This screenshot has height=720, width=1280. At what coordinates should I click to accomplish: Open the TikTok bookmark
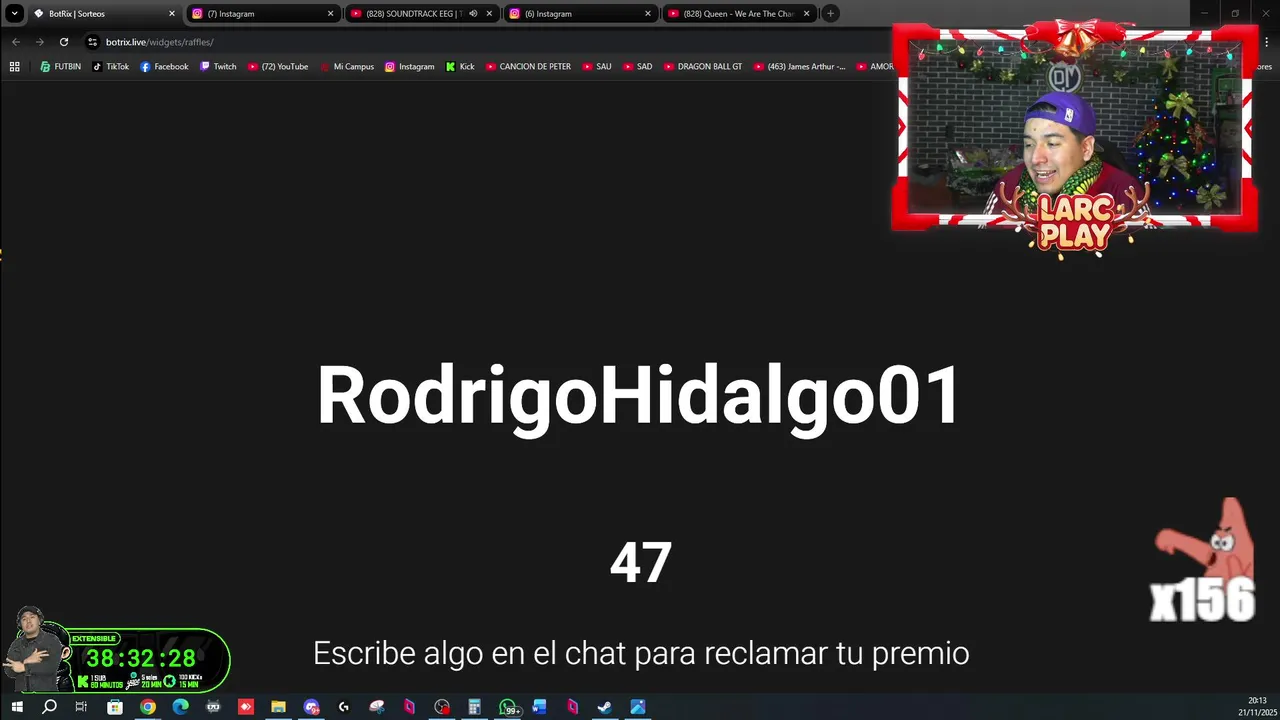pyautogui.click(x=111, y=67)
